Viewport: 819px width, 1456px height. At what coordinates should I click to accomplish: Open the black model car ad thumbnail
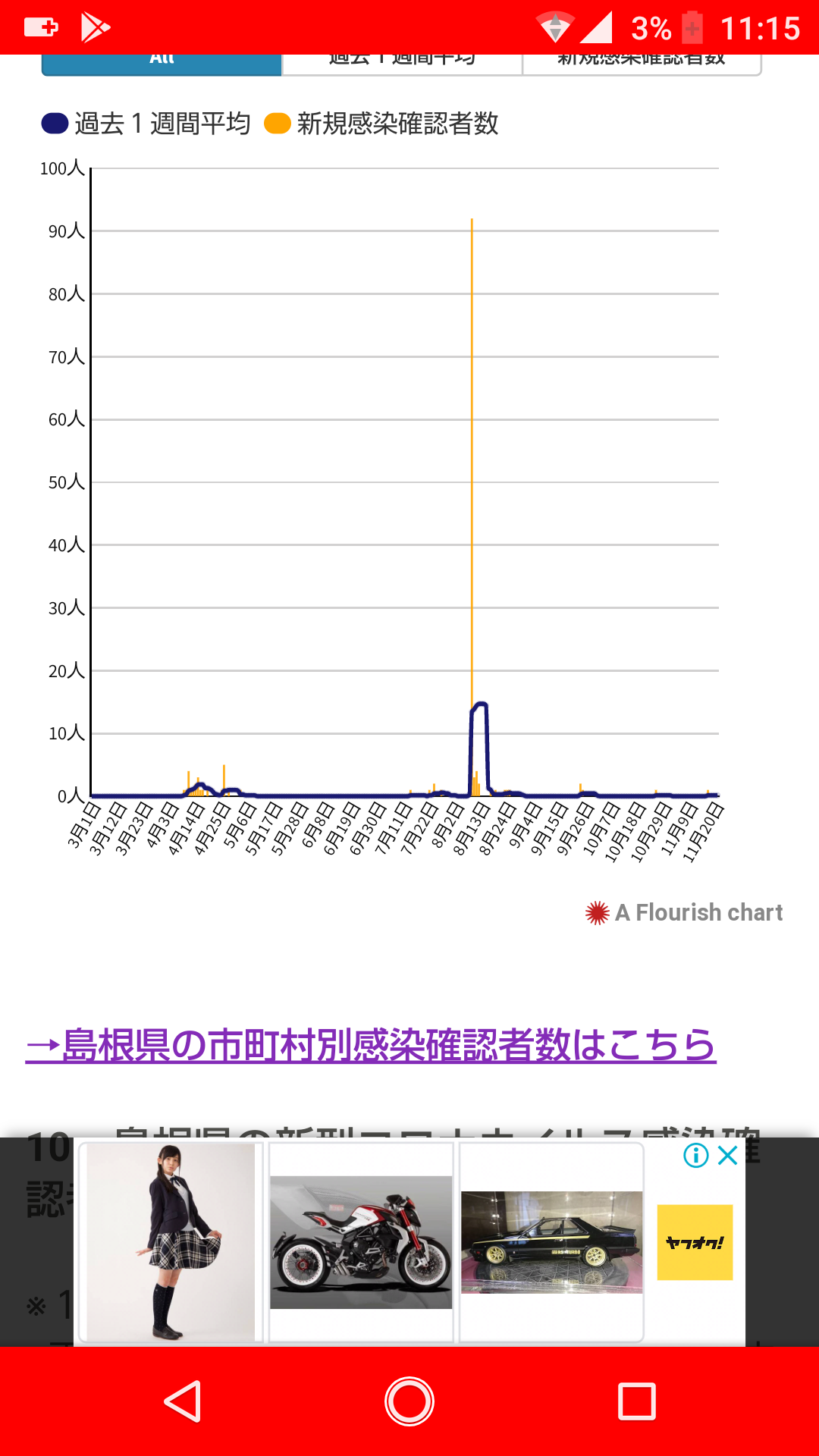(x=551, y=1242)
